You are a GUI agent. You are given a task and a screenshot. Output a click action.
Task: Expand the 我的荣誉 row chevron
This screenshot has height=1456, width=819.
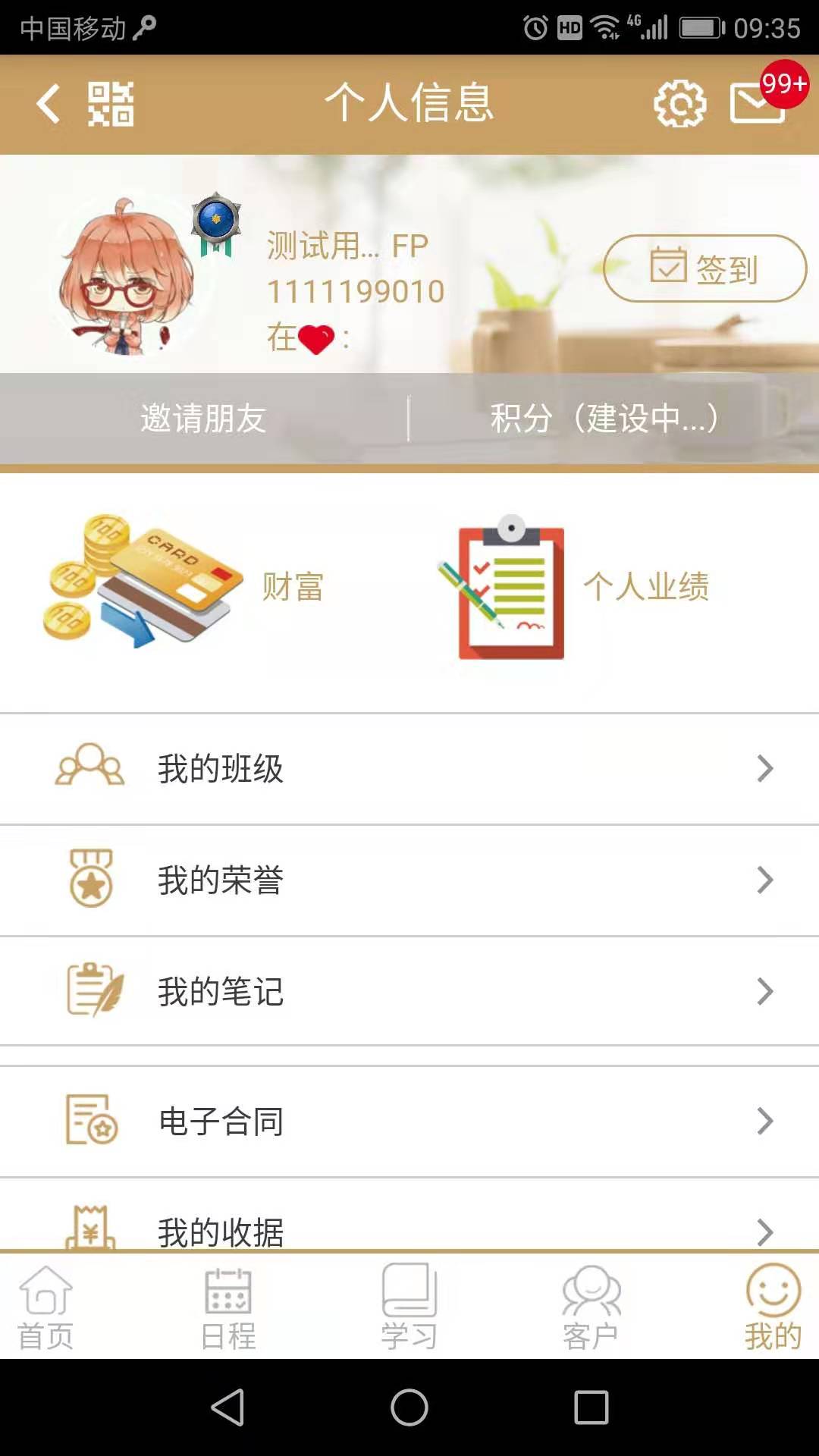click(x=766, y=880)
